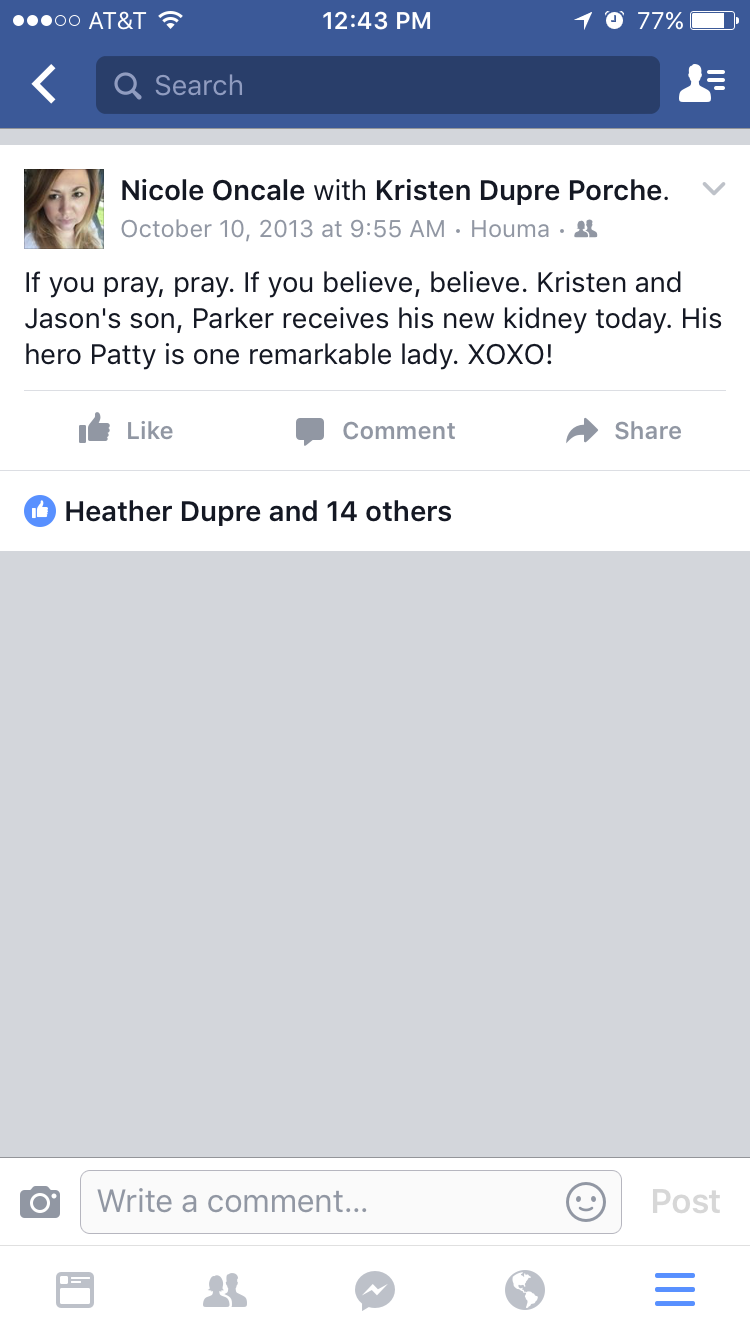The width and height of the screenshot is (750, 1334).
Task: Like Nicole Oncale's post
Action: click(126, 430)
